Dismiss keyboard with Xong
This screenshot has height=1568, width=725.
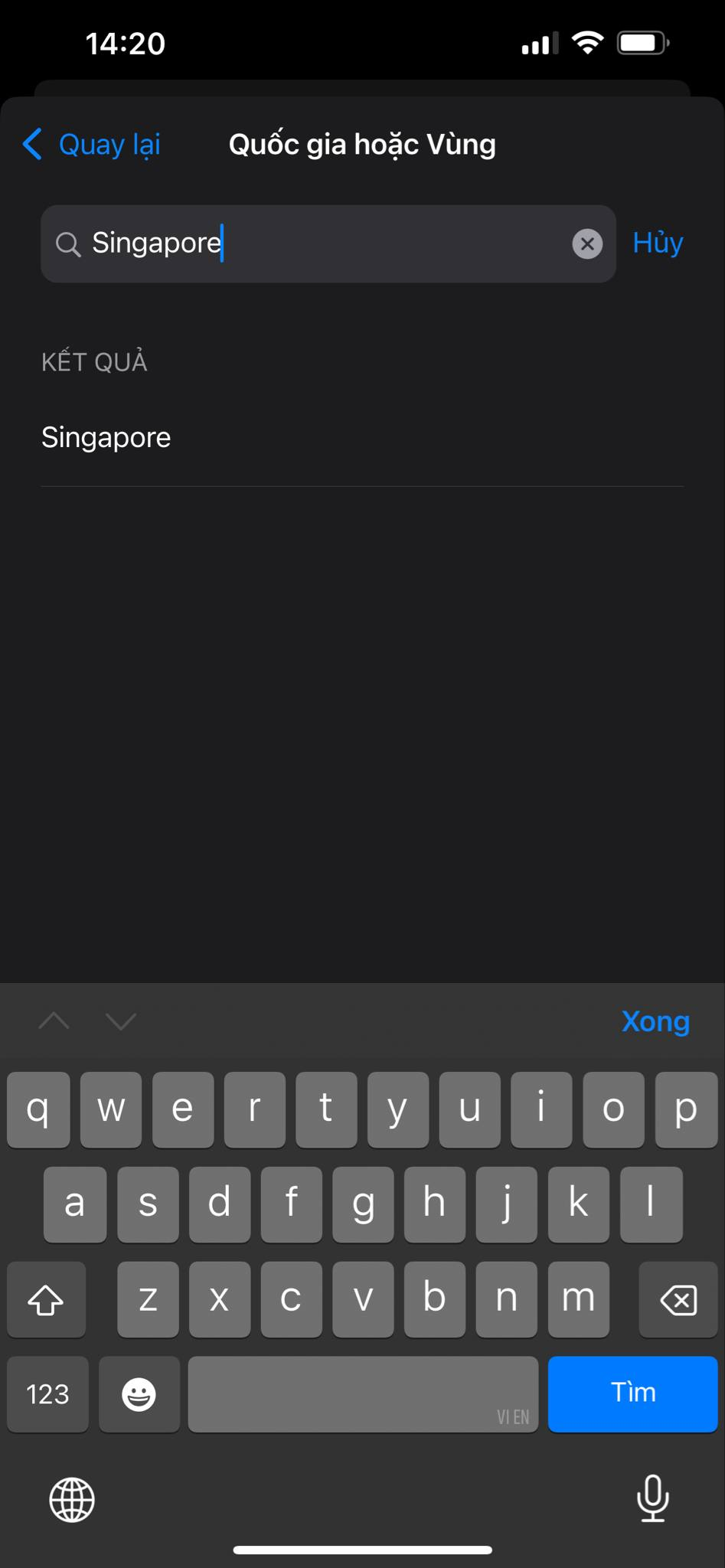(x=655, y=1021)
